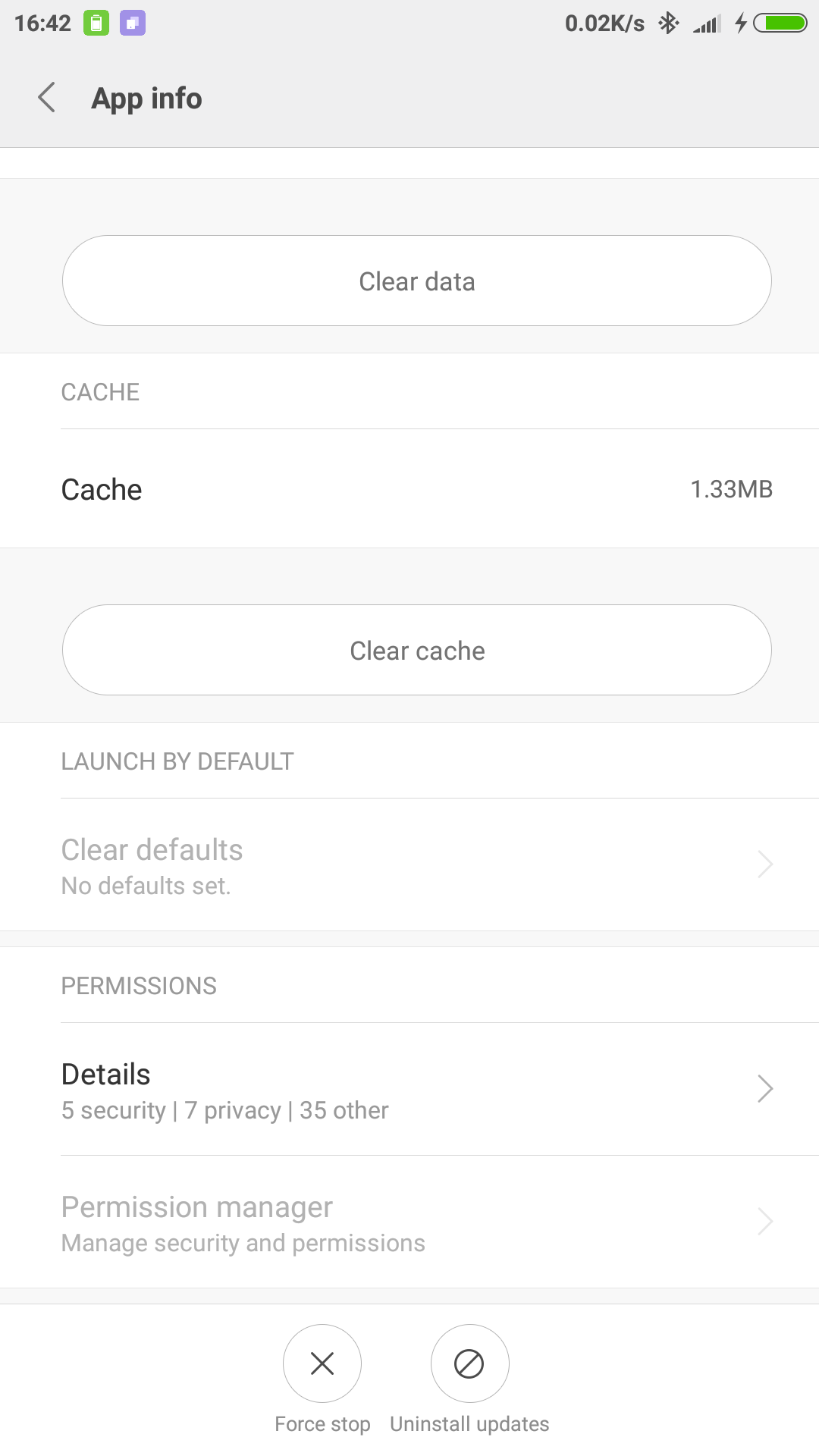819x1456 pixels.
Task: Open permission Details row
Action: pyautogui.click(x=409, y=1090)
